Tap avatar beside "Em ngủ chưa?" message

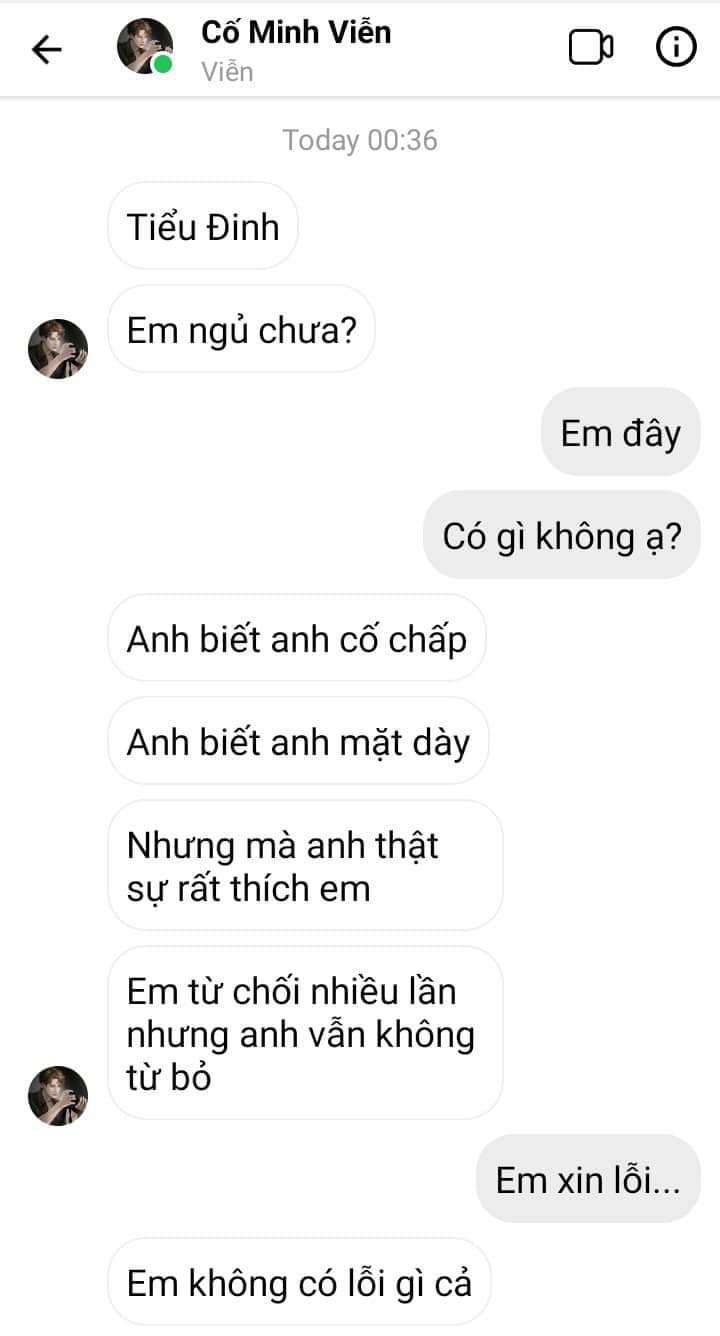click(58, 349)
